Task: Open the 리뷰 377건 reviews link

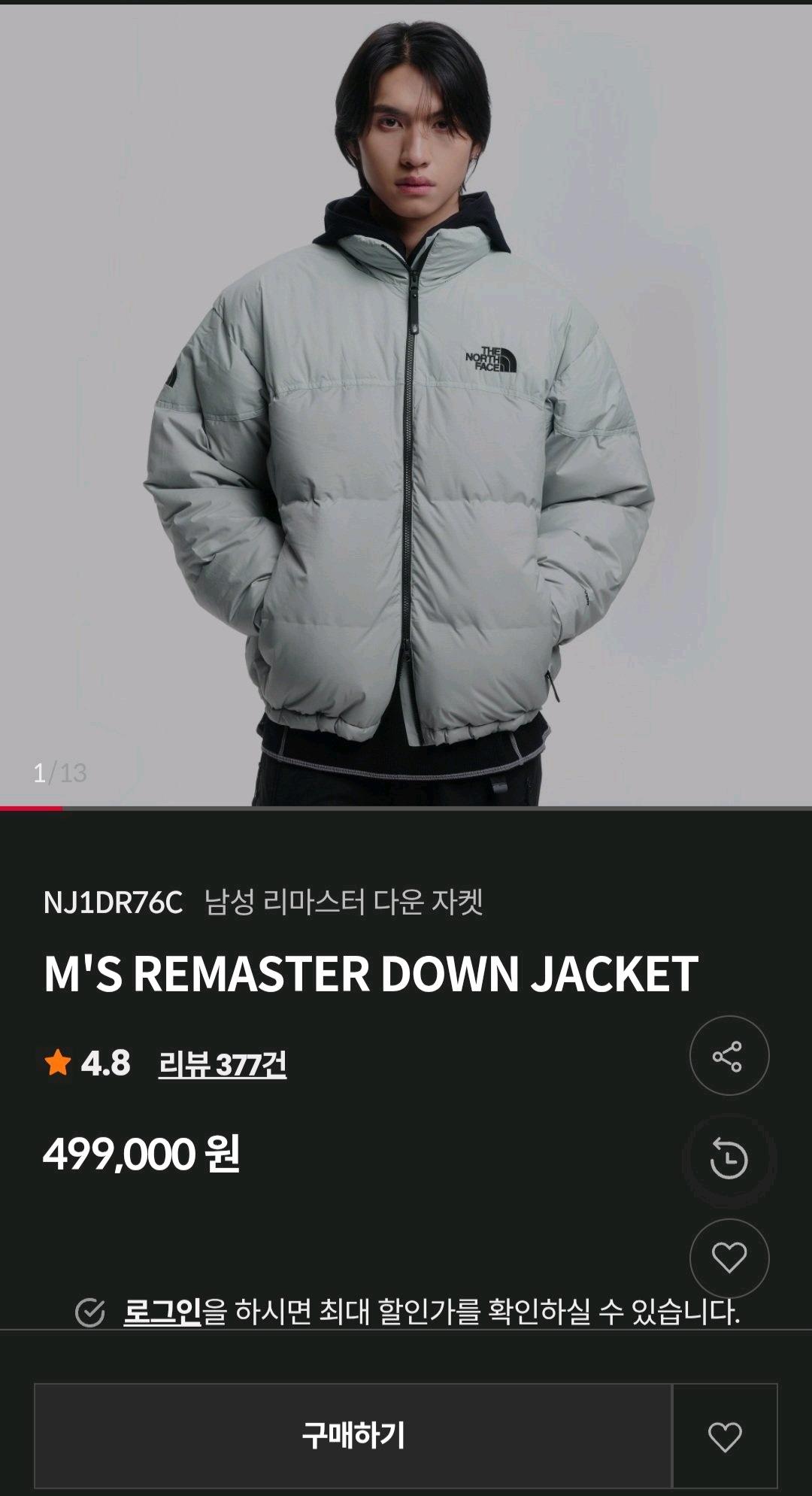Action: point(222,1064)
